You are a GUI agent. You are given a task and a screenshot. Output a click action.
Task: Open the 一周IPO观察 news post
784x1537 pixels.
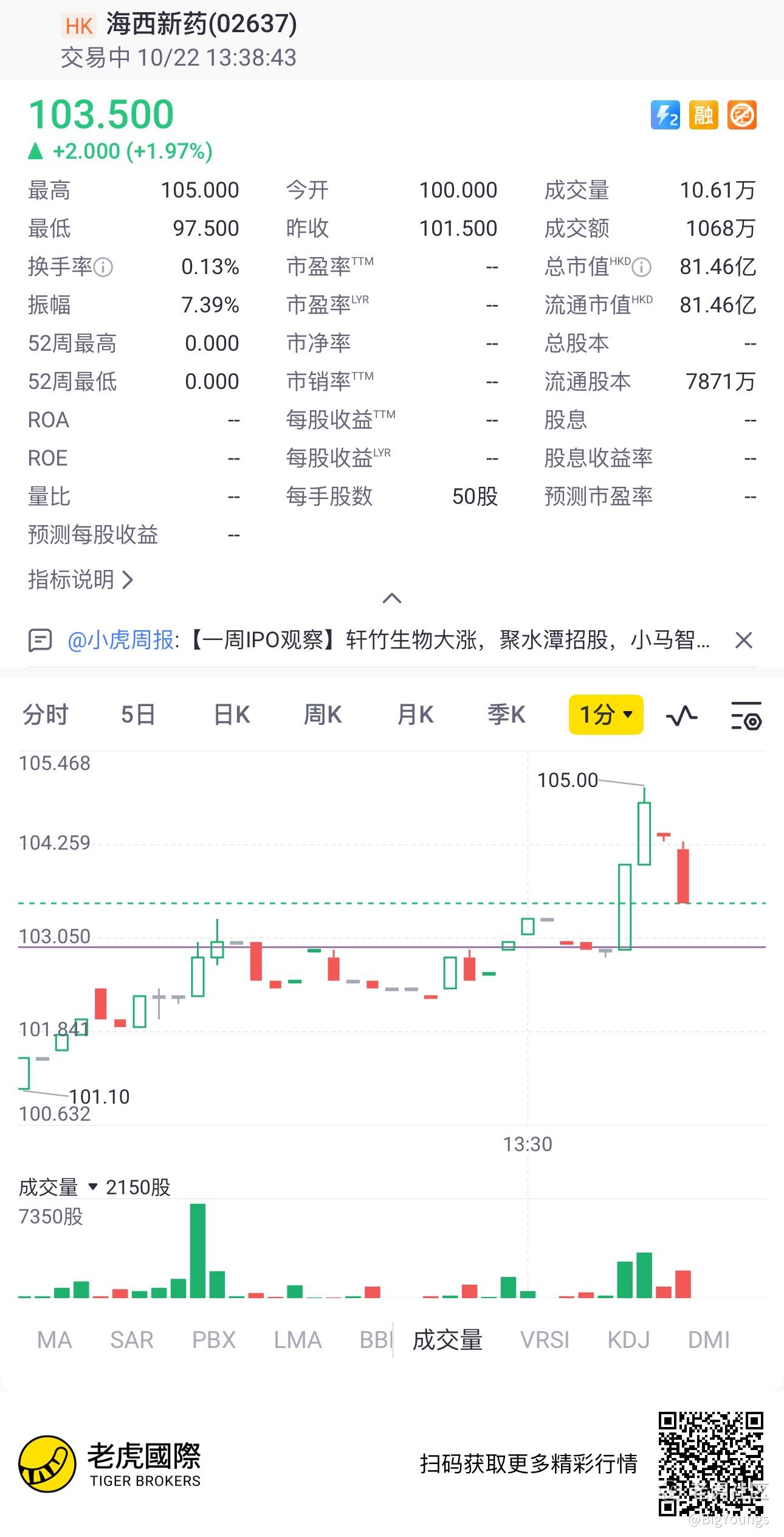coord(450,640)
